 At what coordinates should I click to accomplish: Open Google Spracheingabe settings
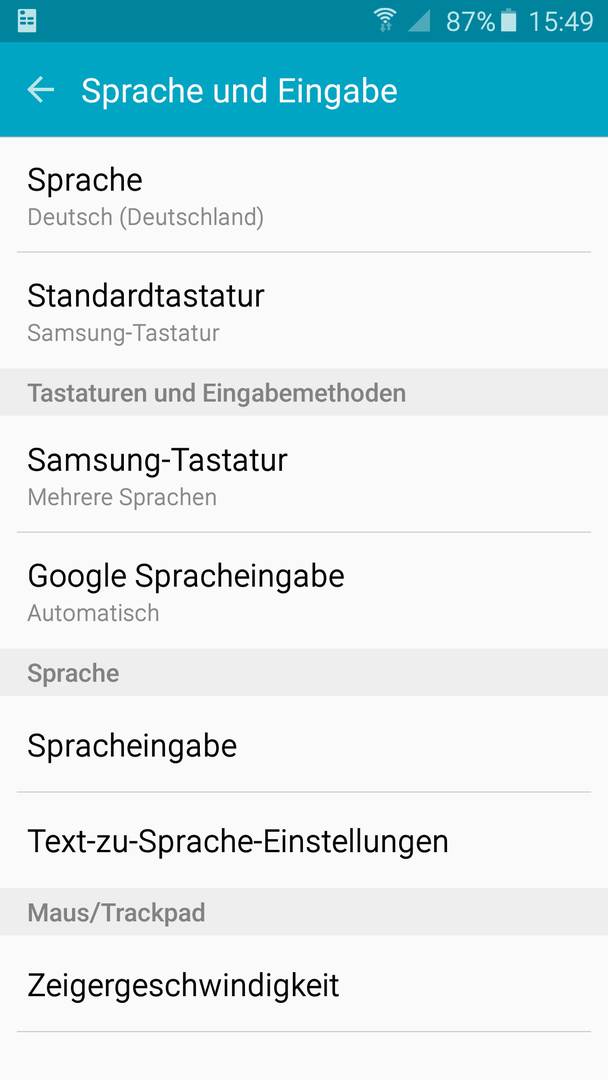pos(304,590)
